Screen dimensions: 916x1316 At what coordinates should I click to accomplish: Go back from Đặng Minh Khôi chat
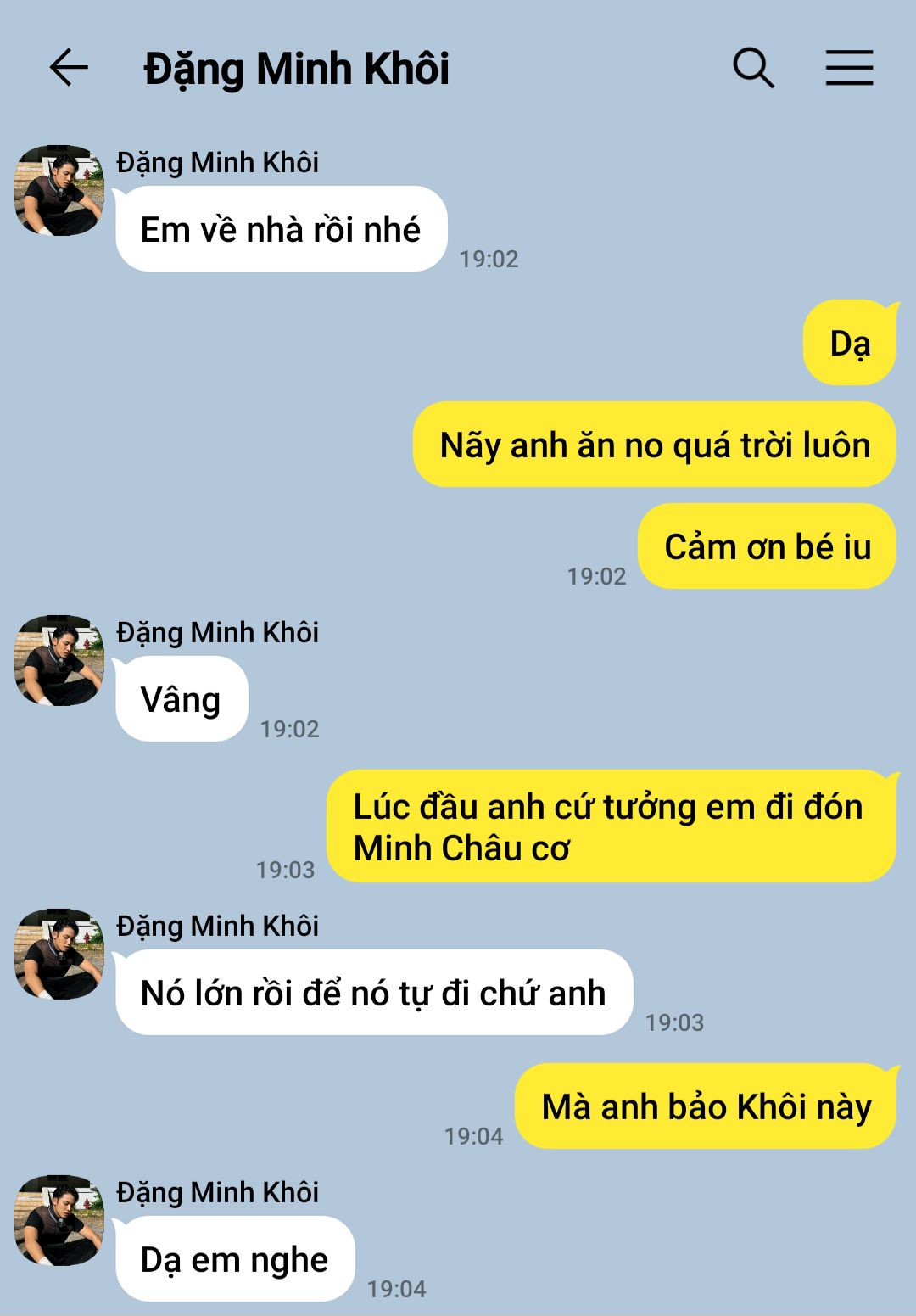click(69, 68)
